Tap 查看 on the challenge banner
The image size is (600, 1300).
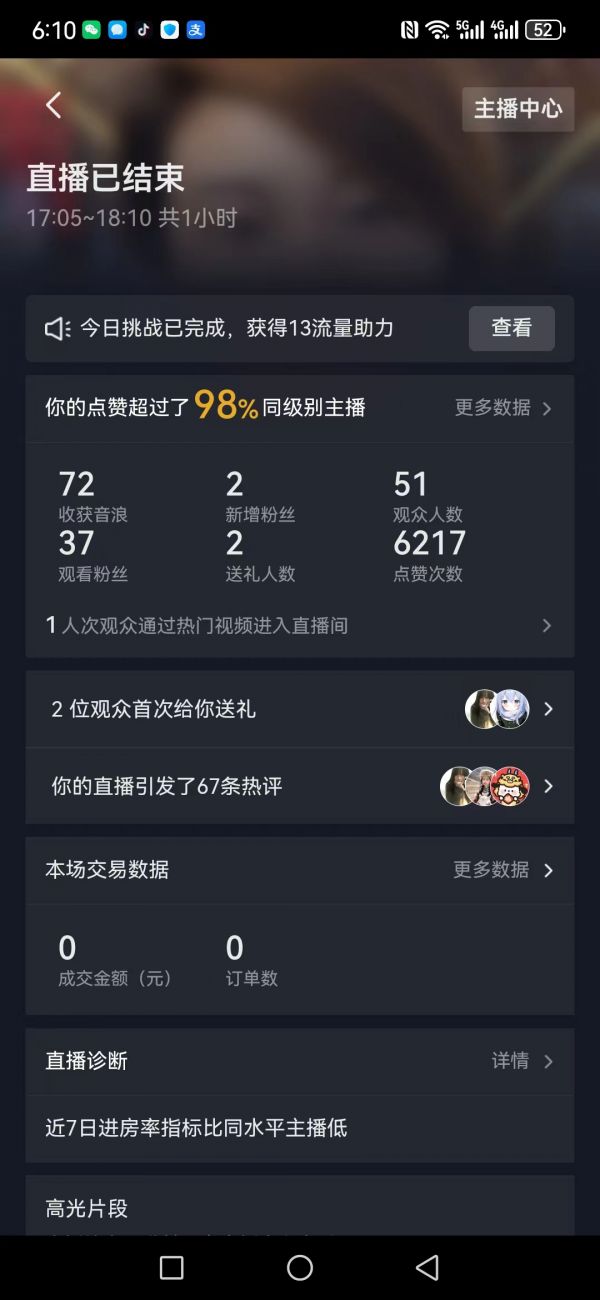point(511,328)
